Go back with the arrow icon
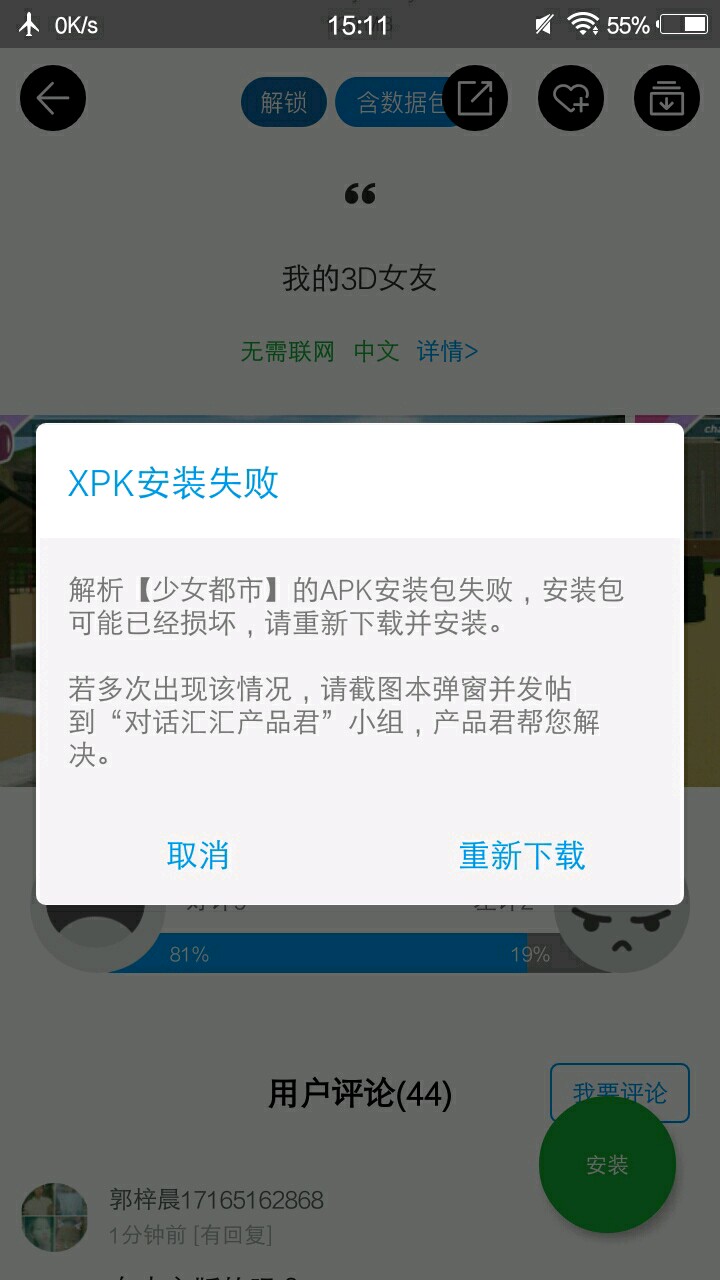The height and width of the screenshot is (1280, 720). 53,98
